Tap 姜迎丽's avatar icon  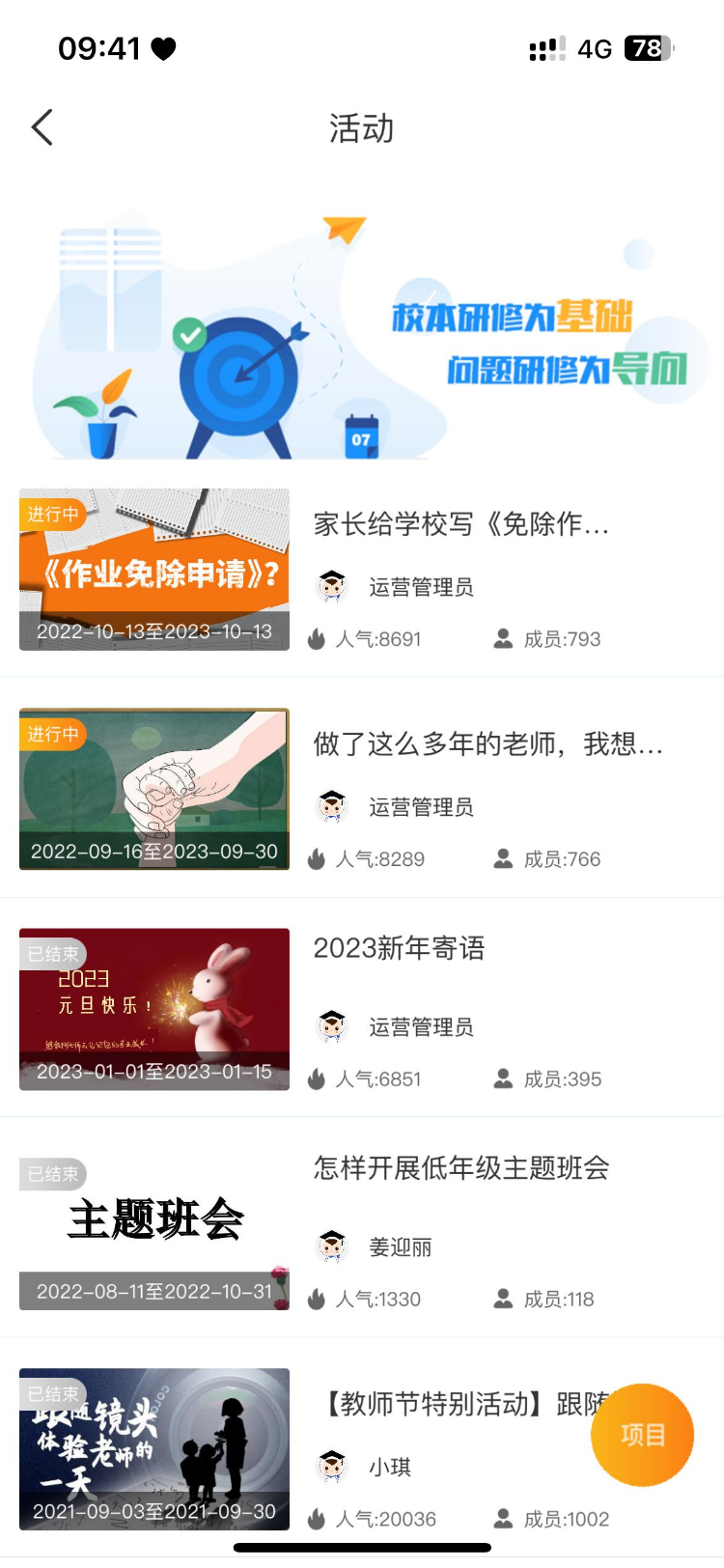coord(333,1246)
